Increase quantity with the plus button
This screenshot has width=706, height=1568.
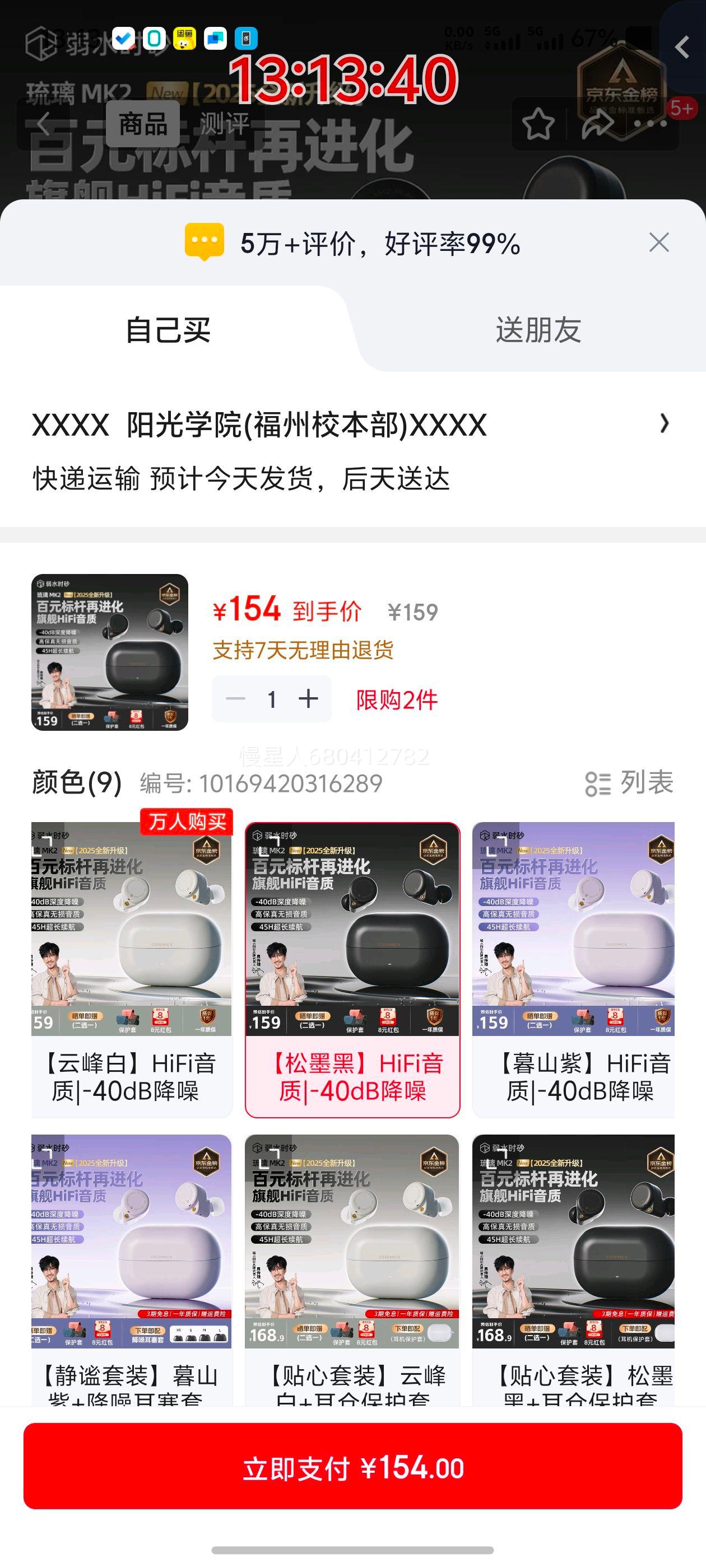(x=308, y=699)
